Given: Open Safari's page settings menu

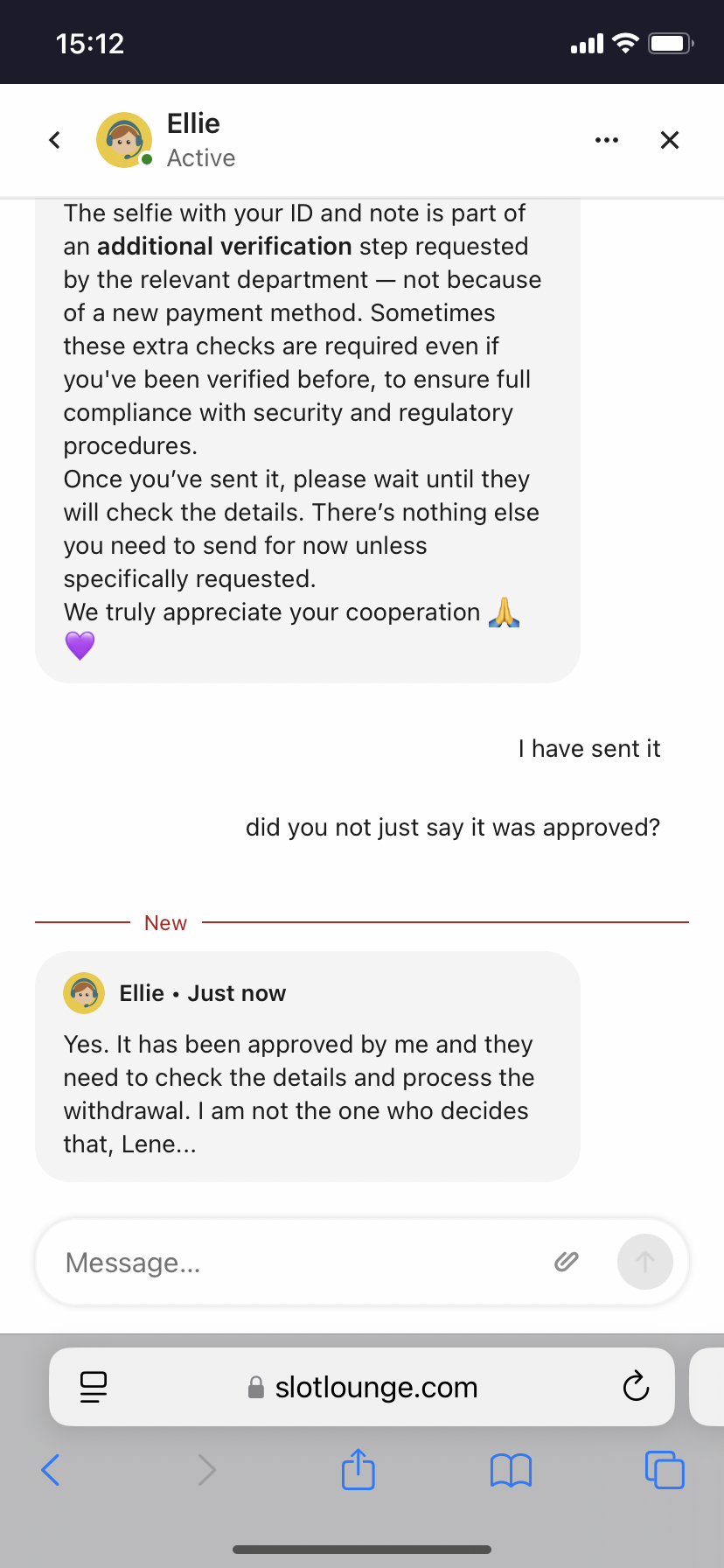Looking at the screenshot, I should 94,1387.
